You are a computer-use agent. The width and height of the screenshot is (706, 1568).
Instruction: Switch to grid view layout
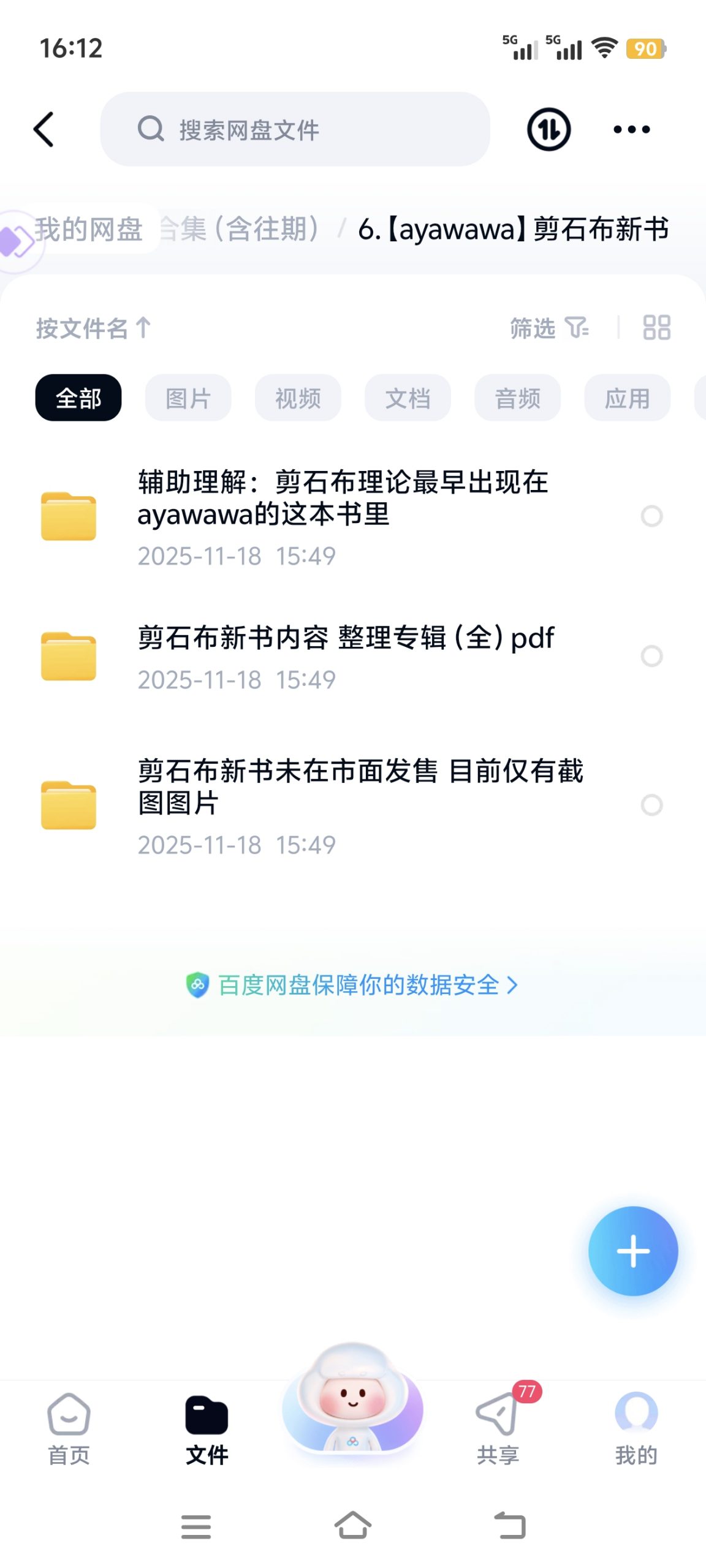click(656, 328)
